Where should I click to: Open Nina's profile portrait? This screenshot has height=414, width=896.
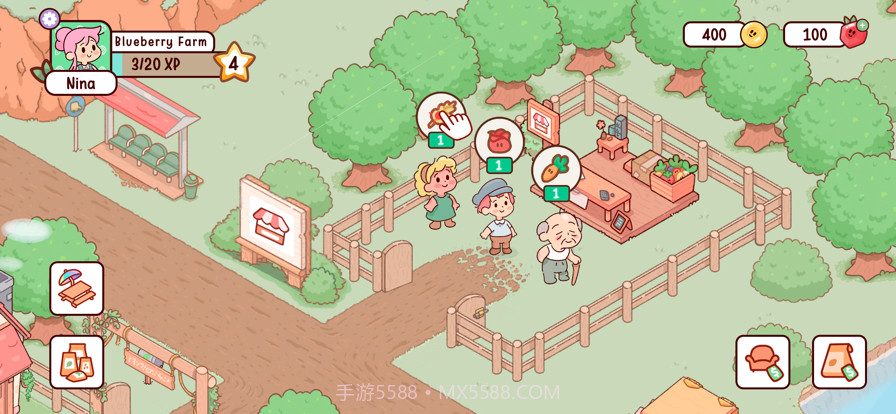(x=80, y=49)
